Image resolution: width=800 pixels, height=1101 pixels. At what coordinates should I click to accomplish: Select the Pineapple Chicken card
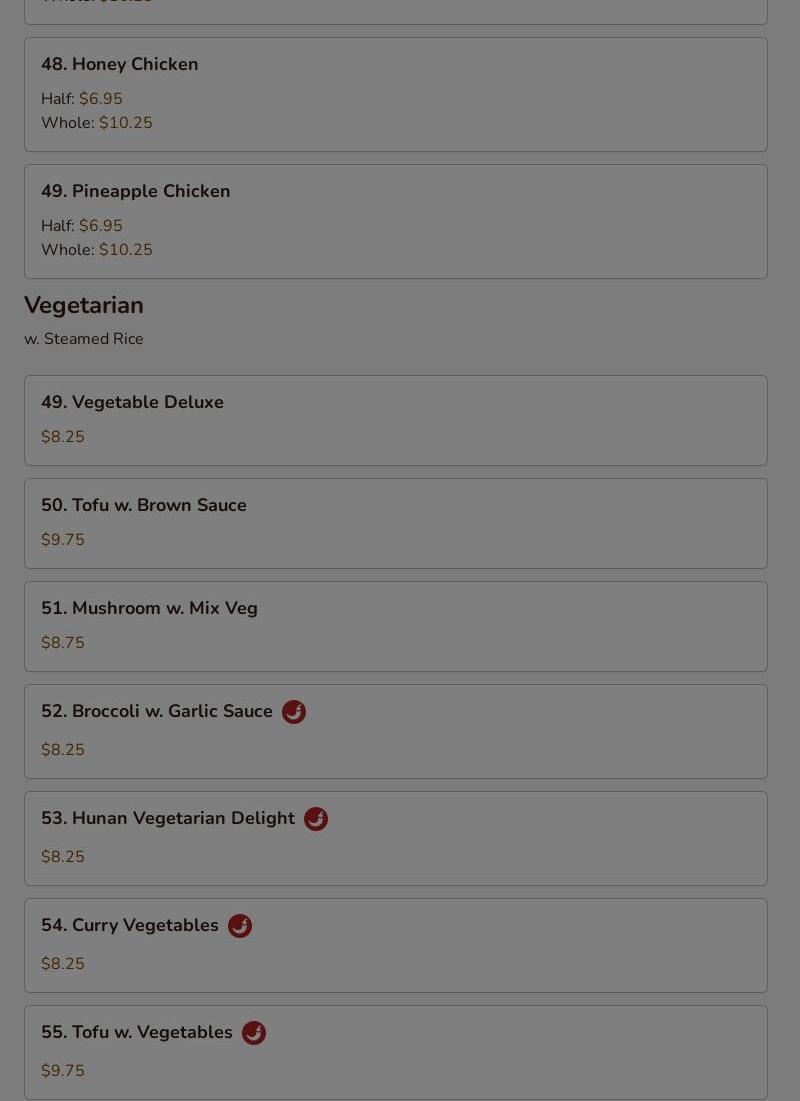click(395, 221)
